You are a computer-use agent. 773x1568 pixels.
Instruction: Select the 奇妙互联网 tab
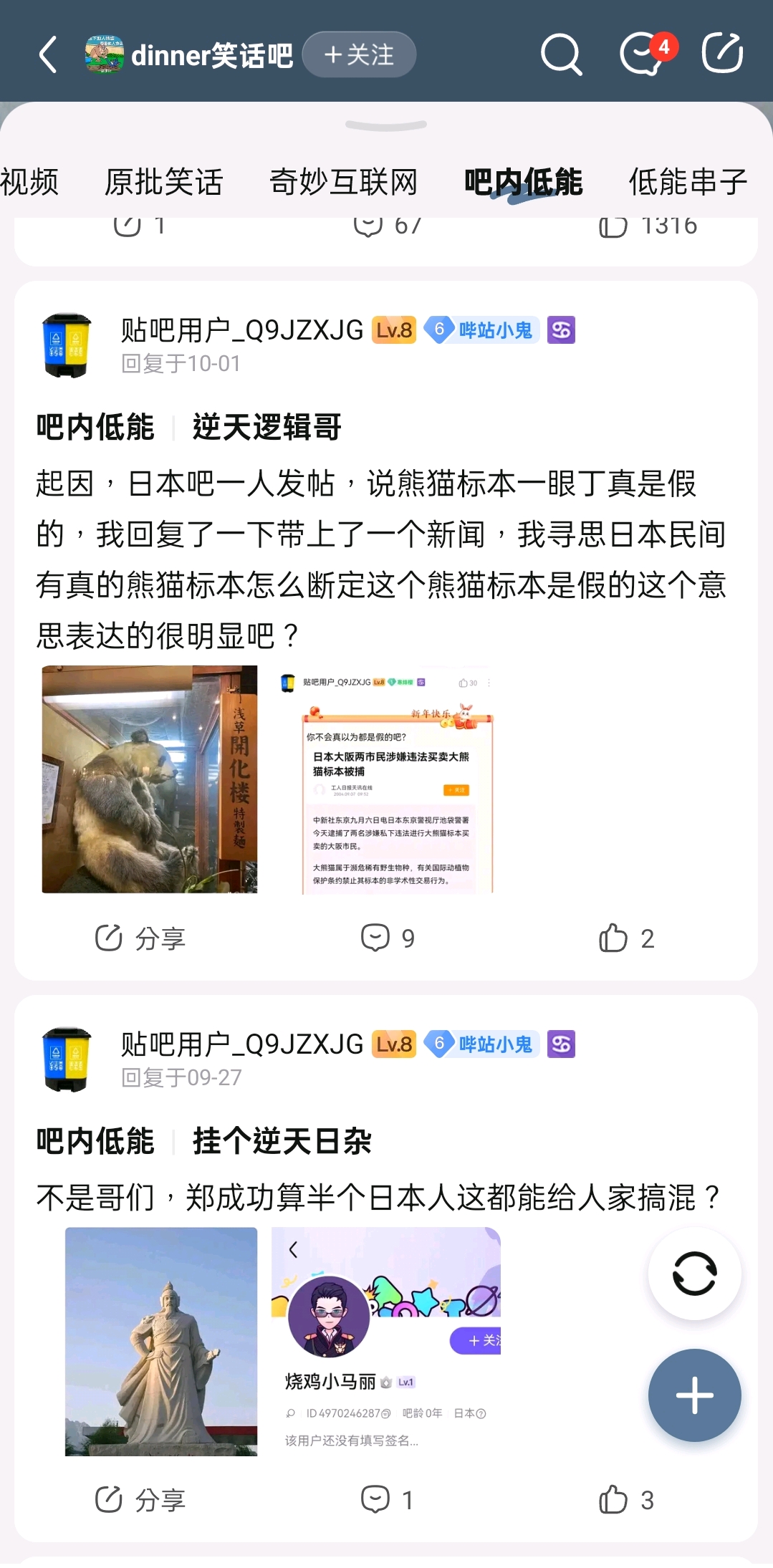pyautogui.click(x=343, y=182)
